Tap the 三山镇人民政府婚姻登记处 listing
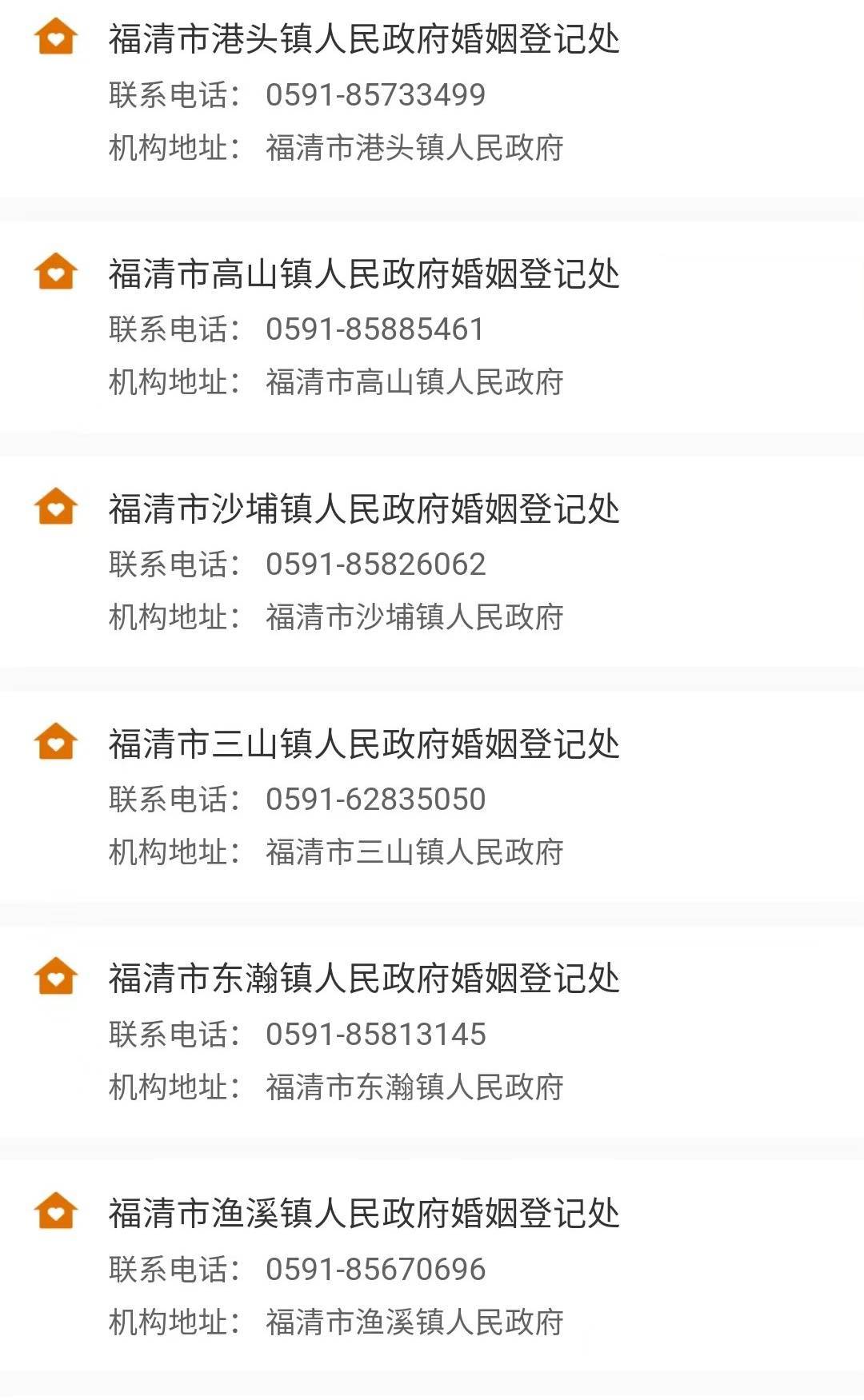The height and width of the screenshot is (1400, 864). (x=364, y=744)
